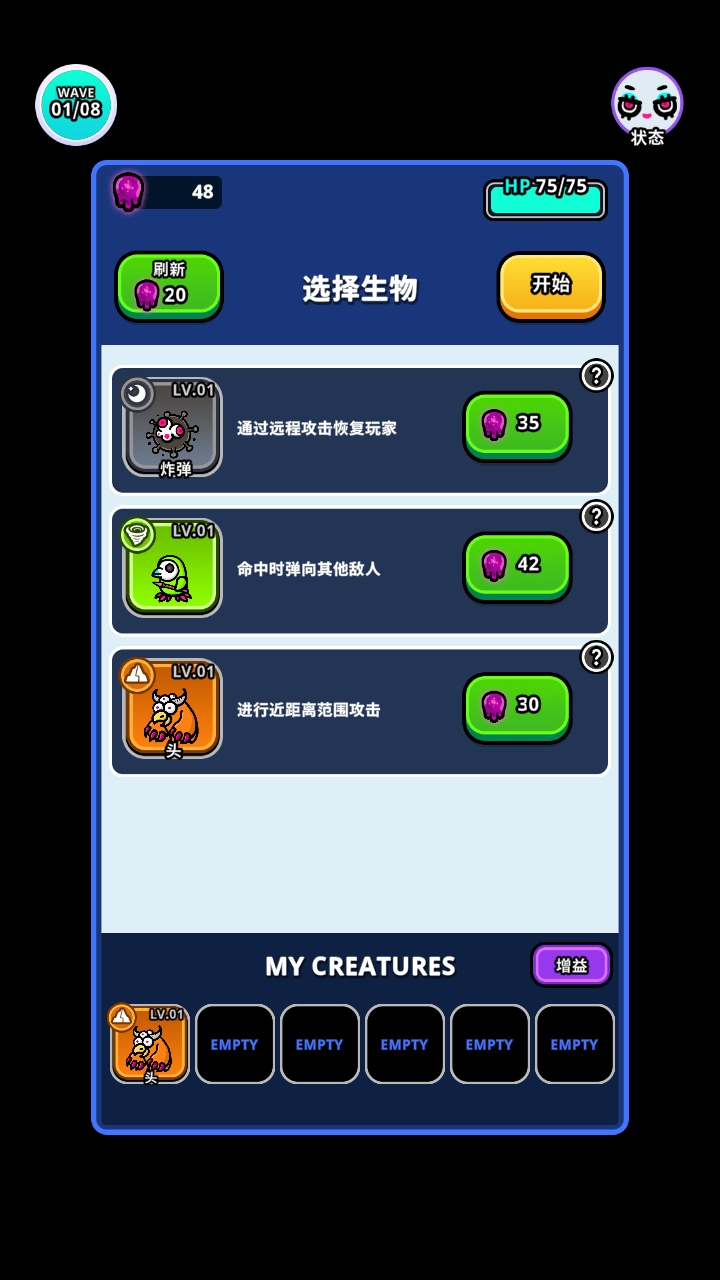Open help for the 头 creature card
Screen dimensions: 720x1280
coord(597,655)
